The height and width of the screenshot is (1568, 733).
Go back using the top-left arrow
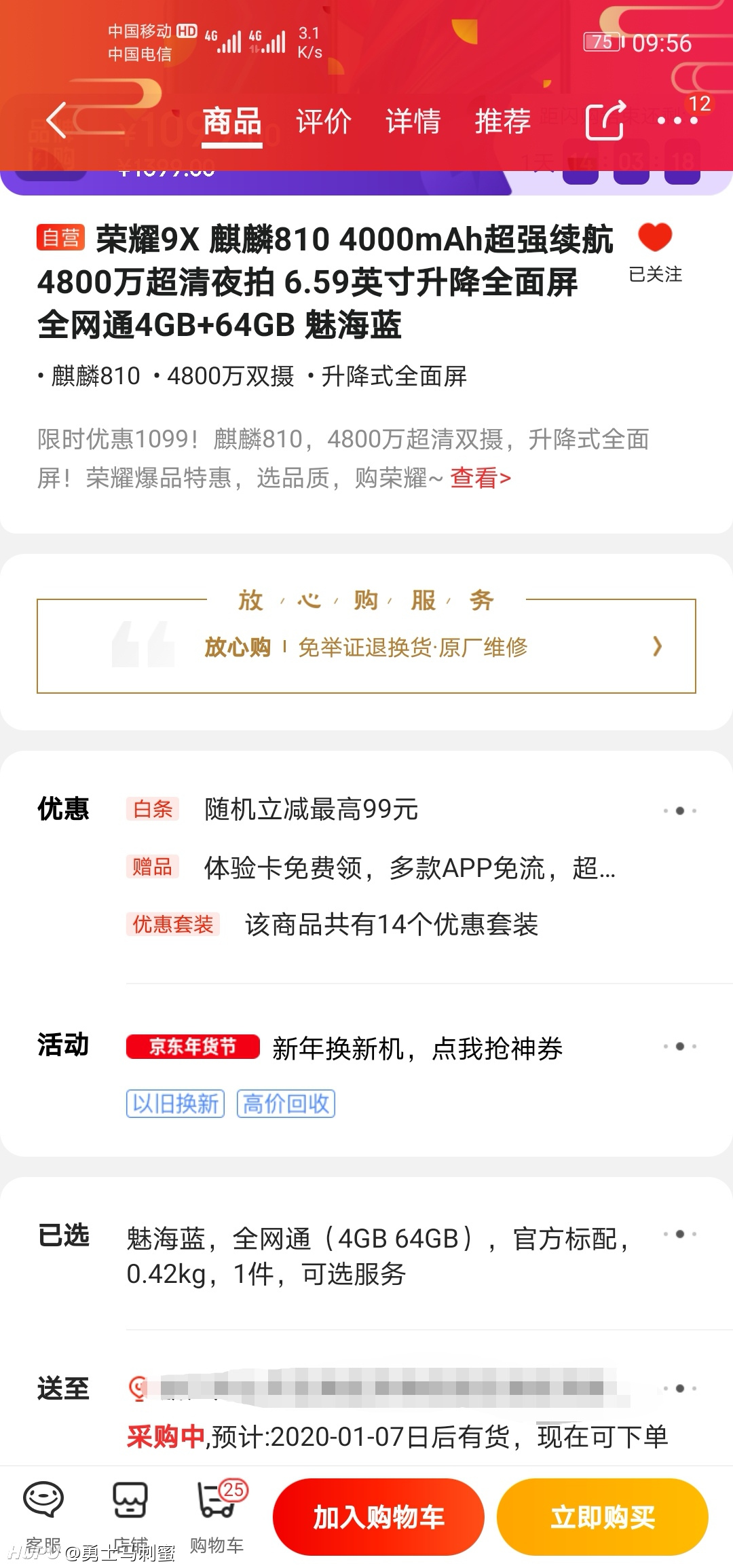coord(57,121)
